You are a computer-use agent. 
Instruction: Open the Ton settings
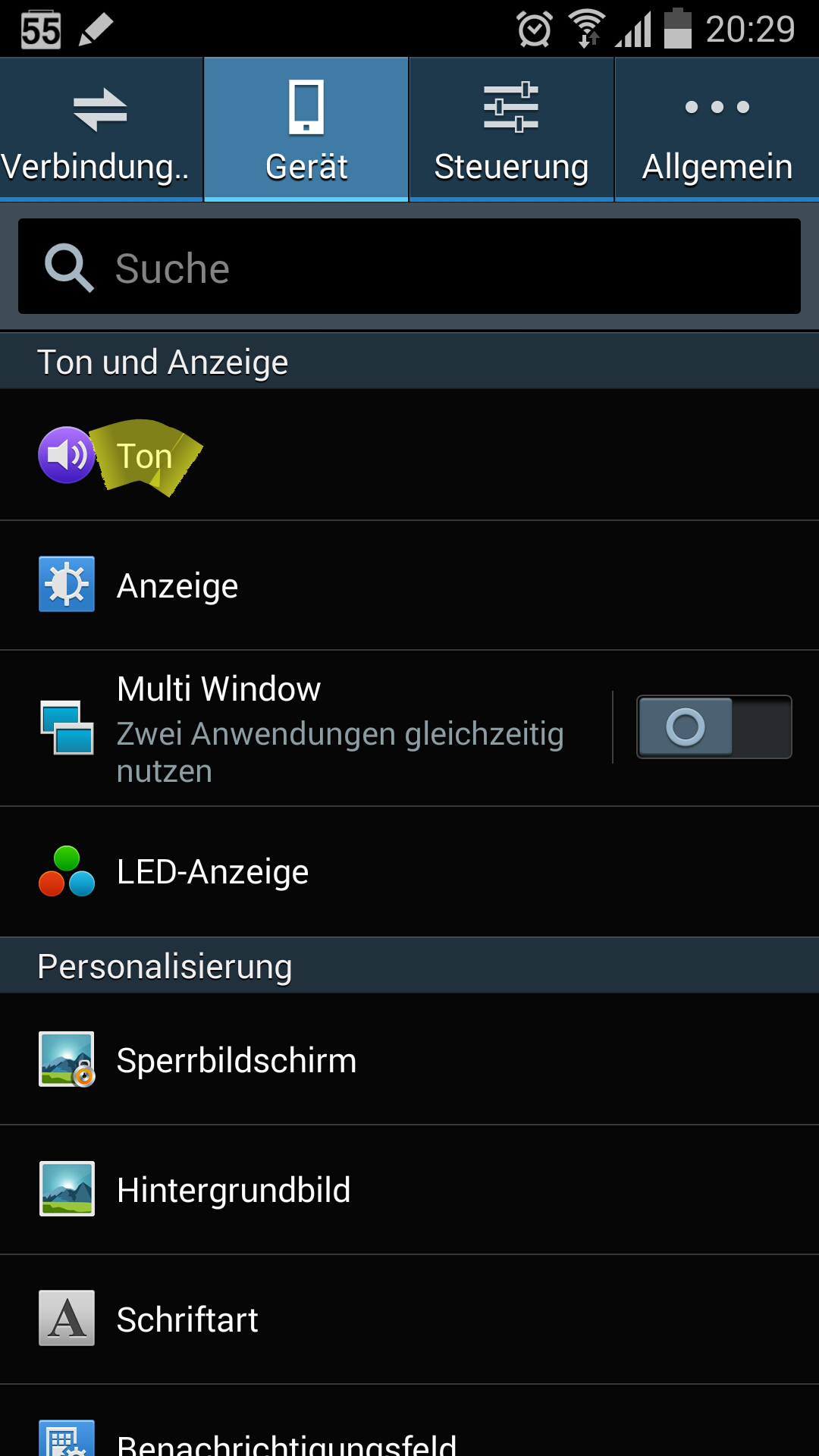click(x=409, y=456)
